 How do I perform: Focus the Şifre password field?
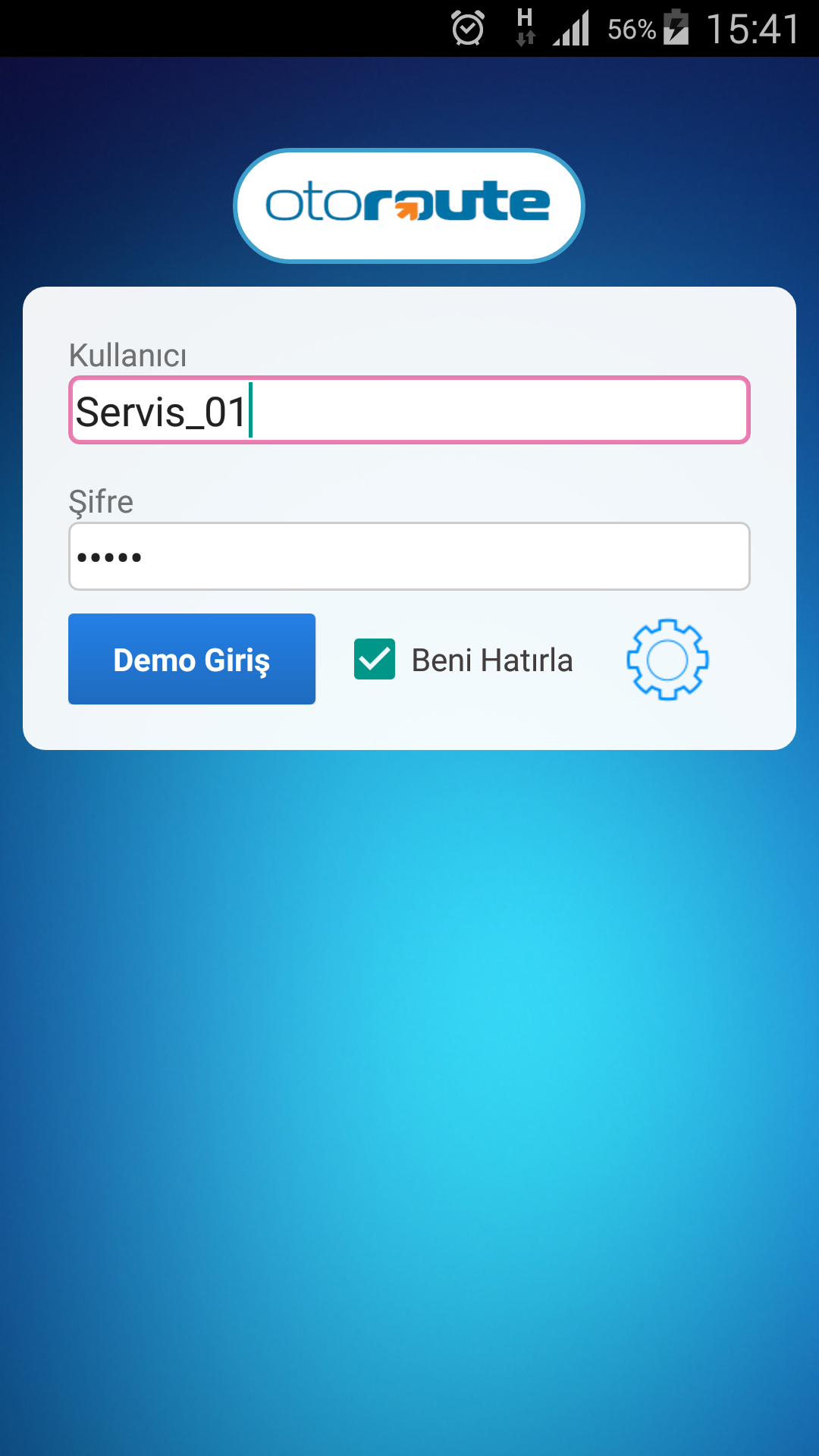(409, 557)
